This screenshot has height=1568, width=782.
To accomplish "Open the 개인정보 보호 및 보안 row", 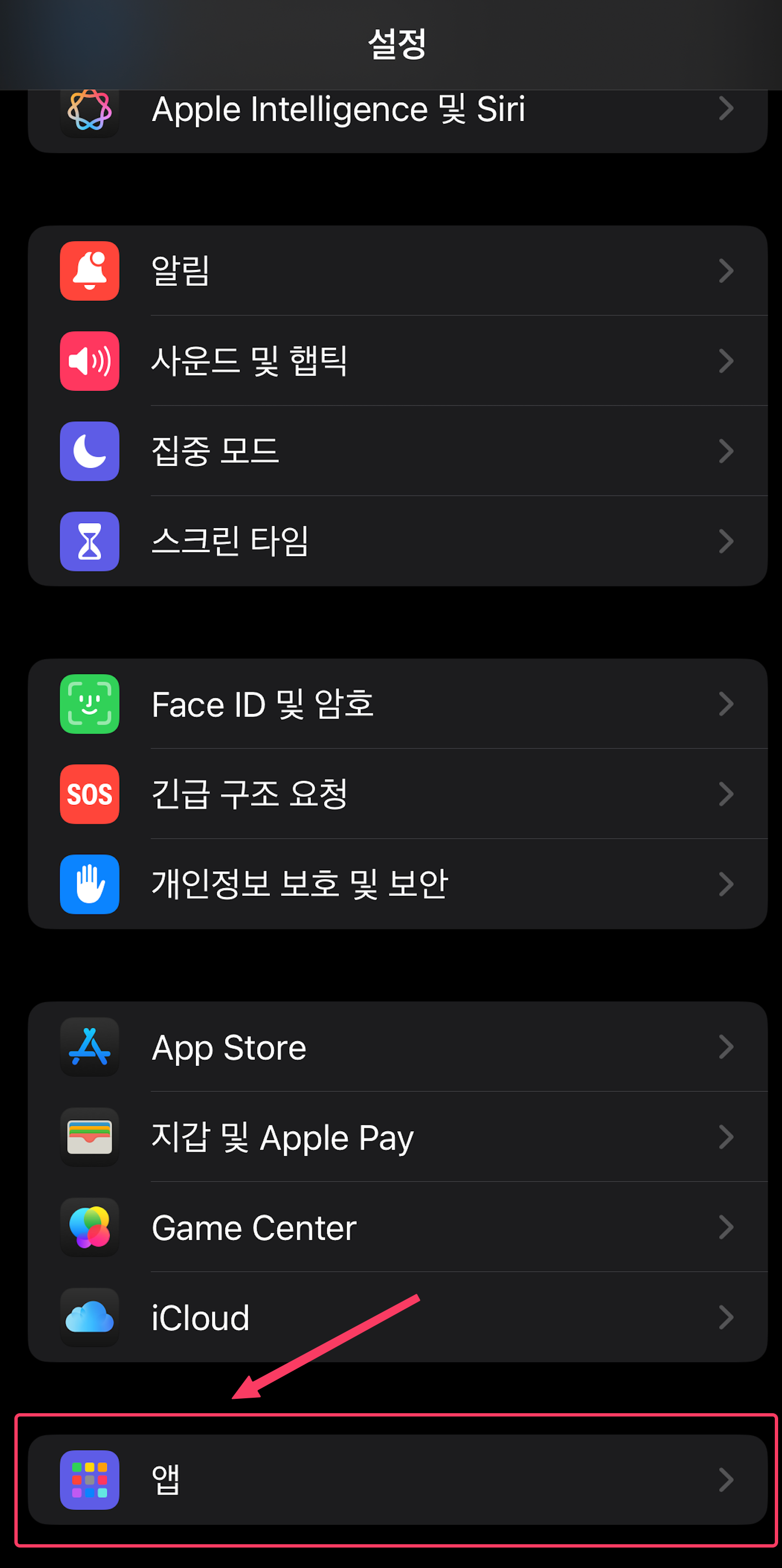I will coord(391,885).
